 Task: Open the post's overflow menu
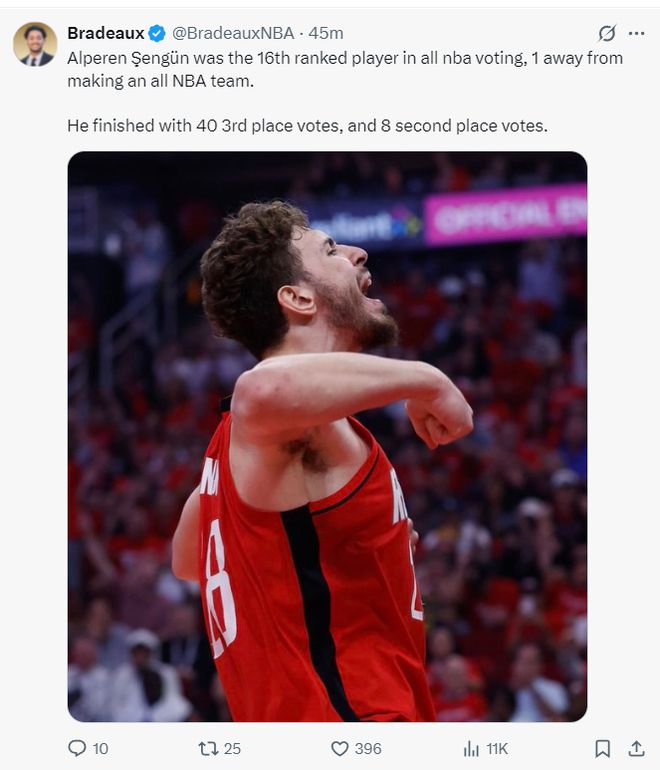pos(636,33)
